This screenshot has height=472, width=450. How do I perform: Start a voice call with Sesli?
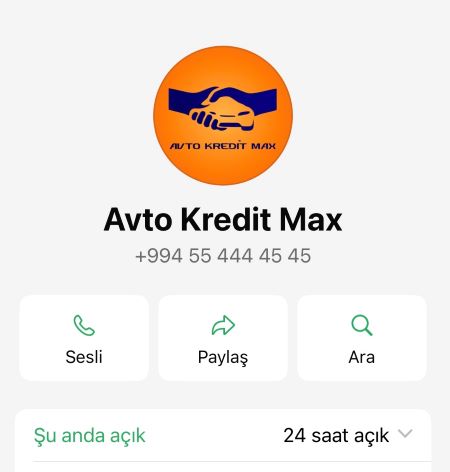(84, 338)
